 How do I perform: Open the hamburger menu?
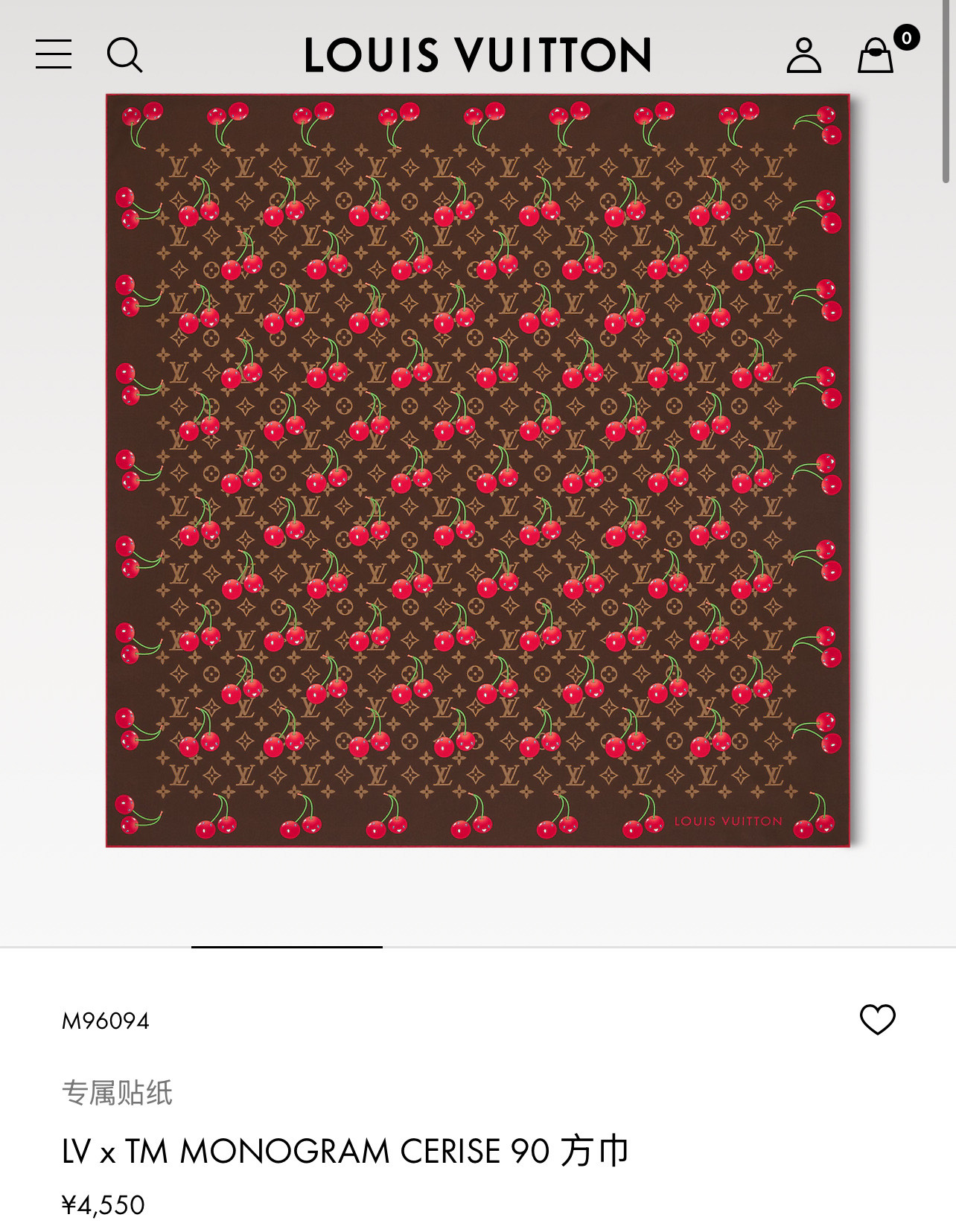click(54, 54)
